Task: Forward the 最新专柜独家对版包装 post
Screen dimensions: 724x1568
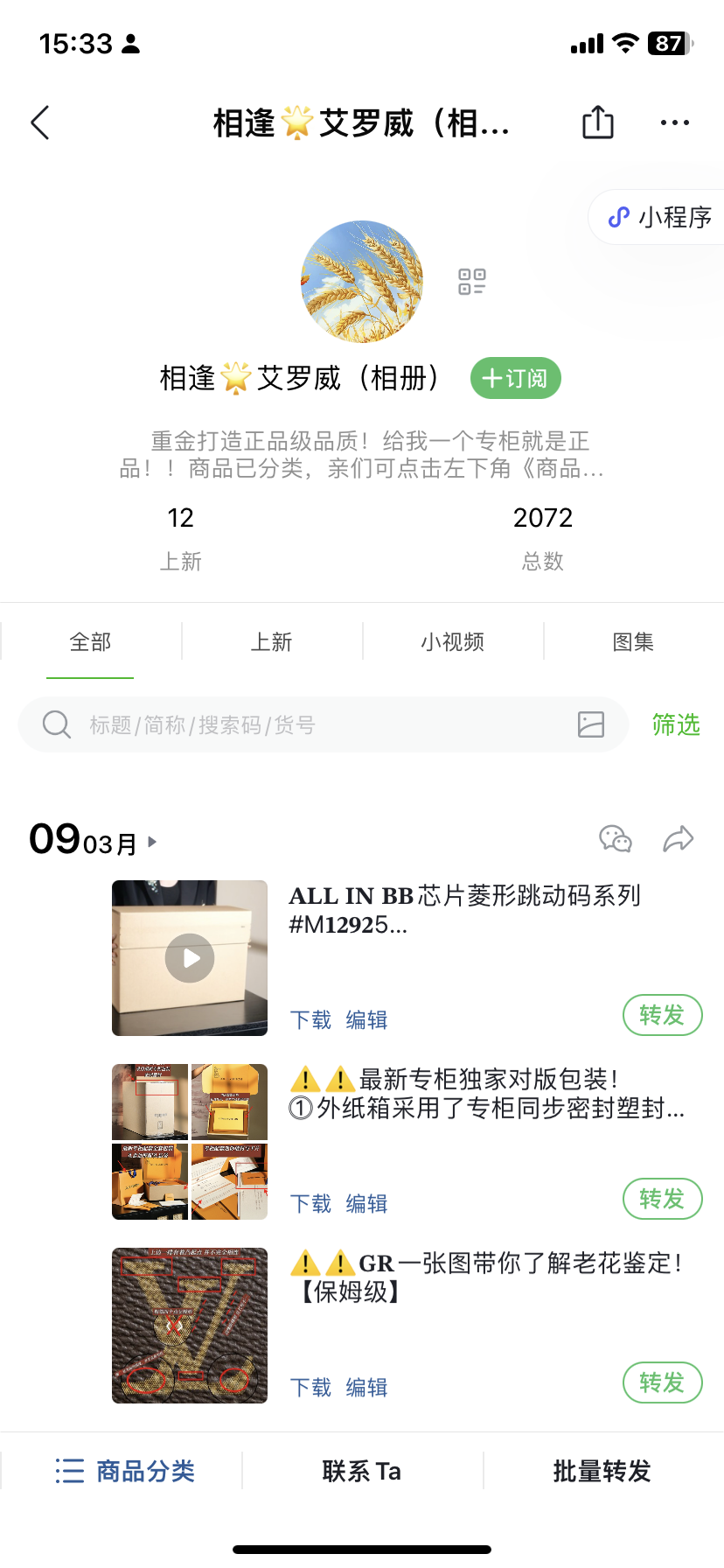Action: 662,1199
